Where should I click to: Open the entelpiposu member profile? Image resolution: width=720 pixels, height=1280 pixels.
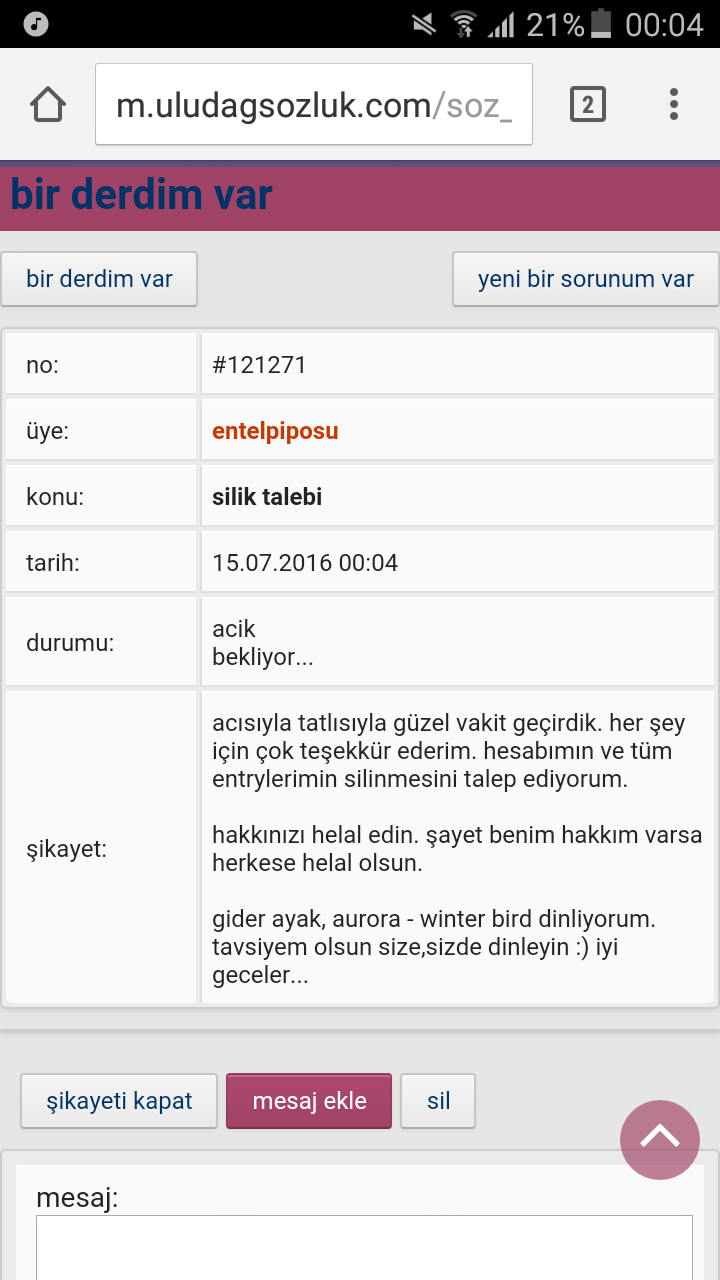point(275,431)
